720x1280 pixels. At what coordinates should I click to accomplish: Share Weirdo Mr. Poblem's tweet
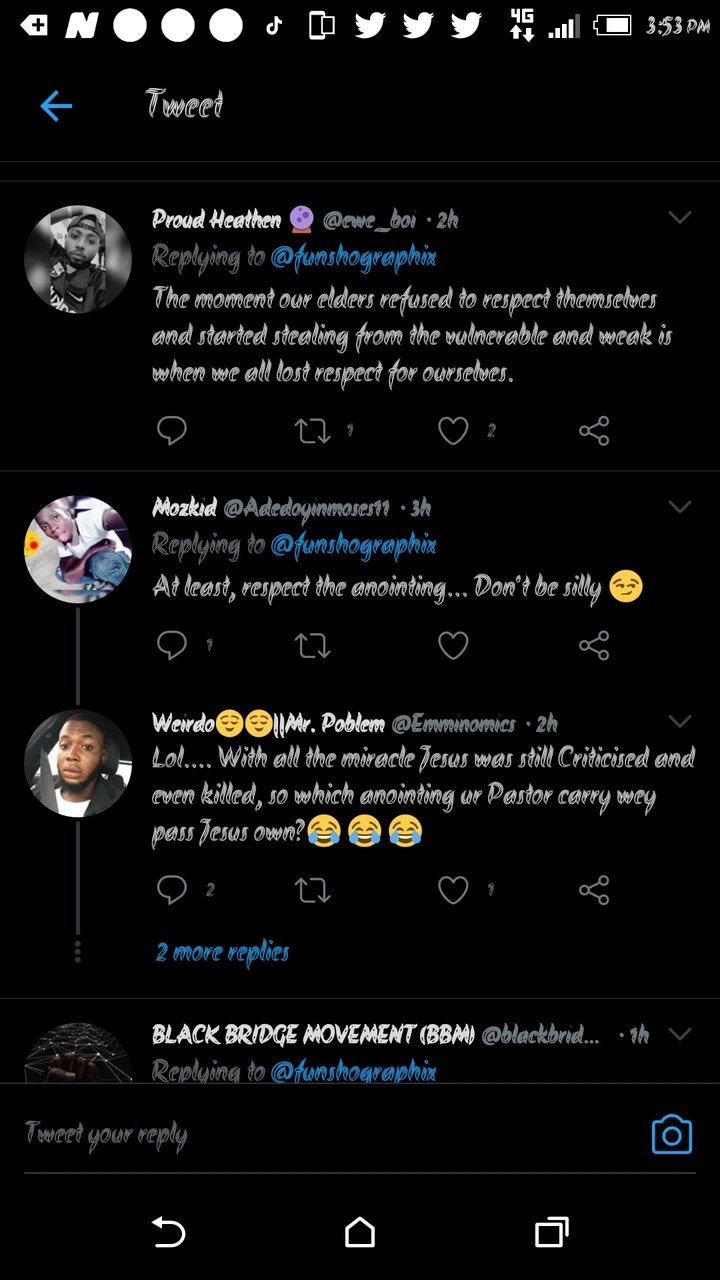[594, 890]
